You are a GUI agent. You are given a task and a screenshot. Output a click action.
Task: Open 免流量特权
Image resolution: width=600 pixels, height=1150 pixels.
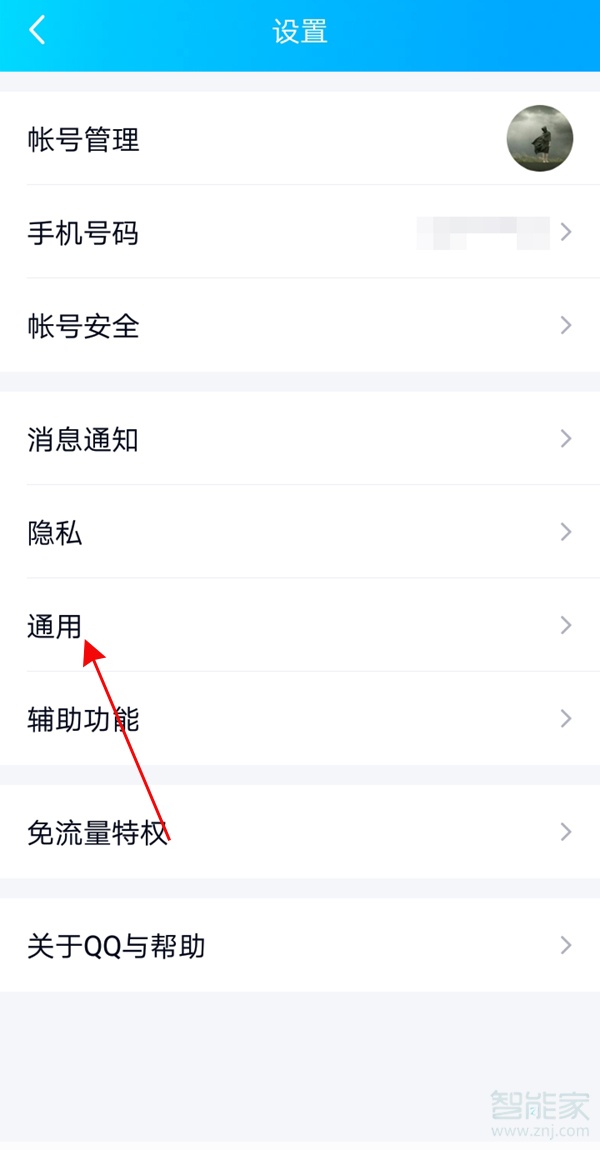[300, 832]
